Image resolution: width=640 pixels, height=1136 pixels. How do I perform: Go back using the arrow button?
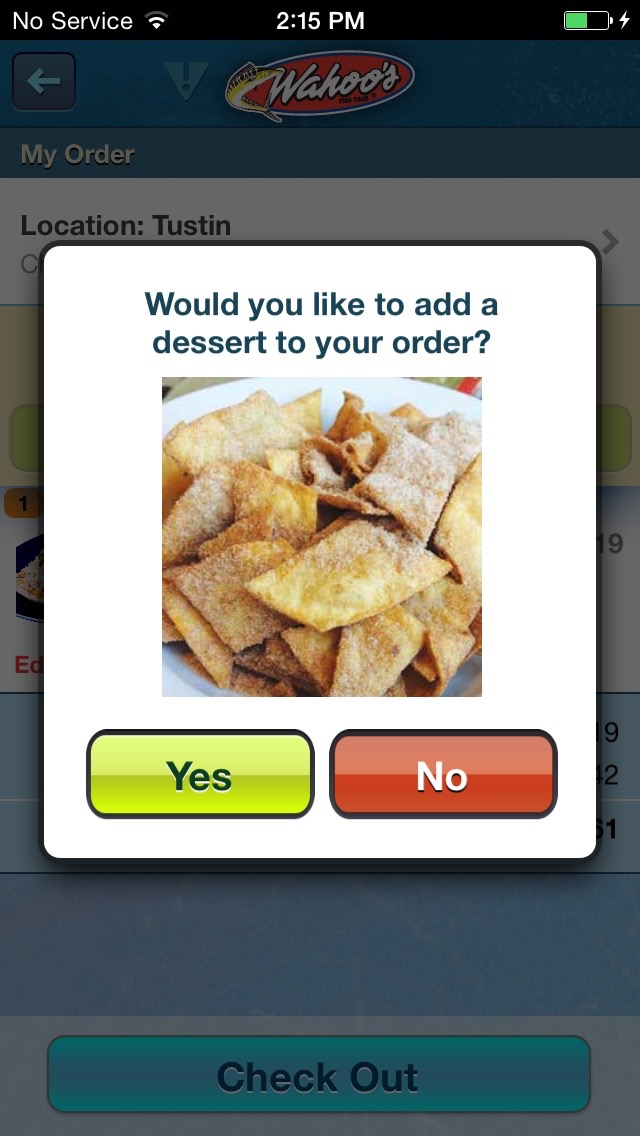tap(44, 82)
